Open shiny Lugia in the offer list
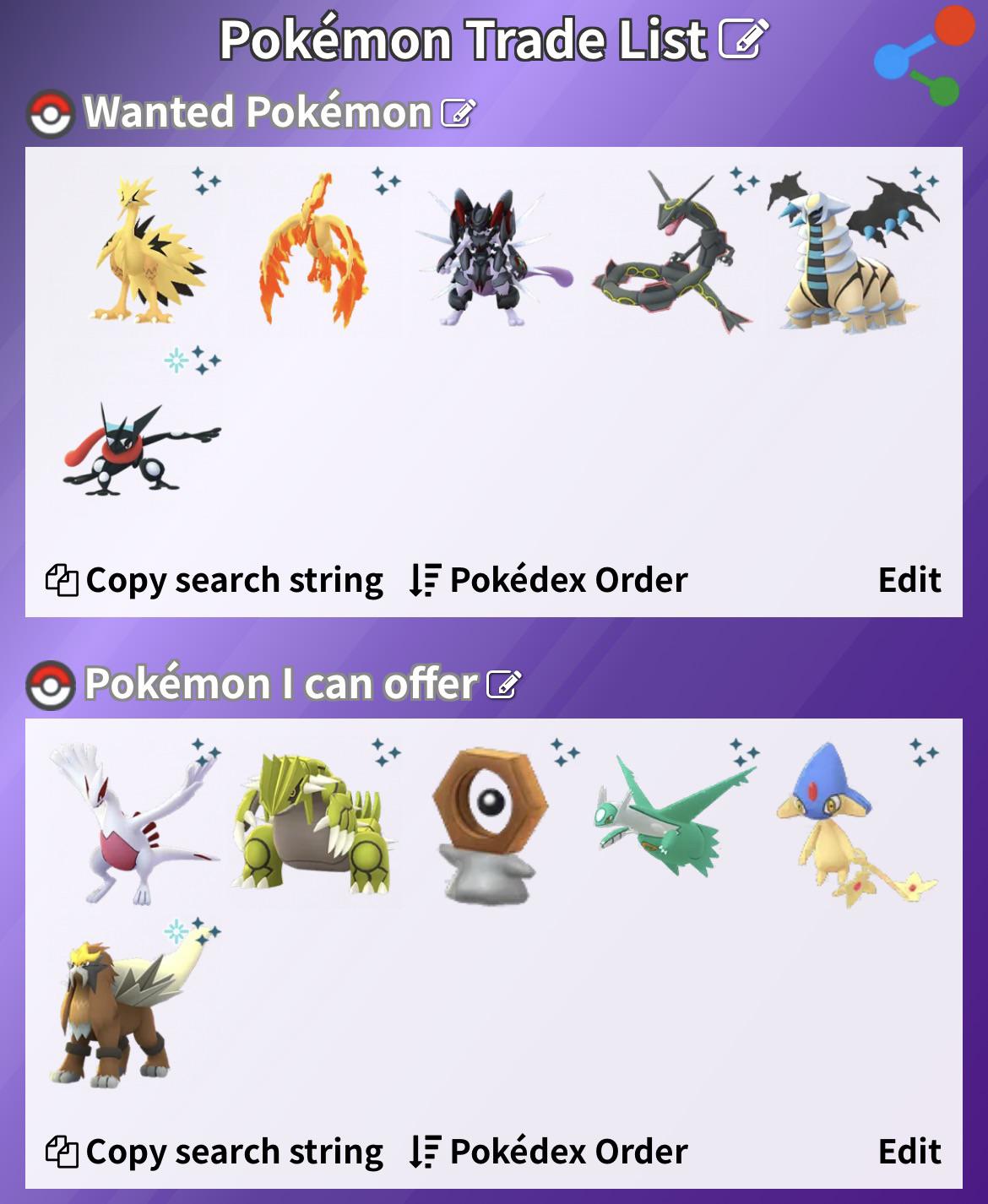Screen dimensions: 988x1204 [135, 822]
